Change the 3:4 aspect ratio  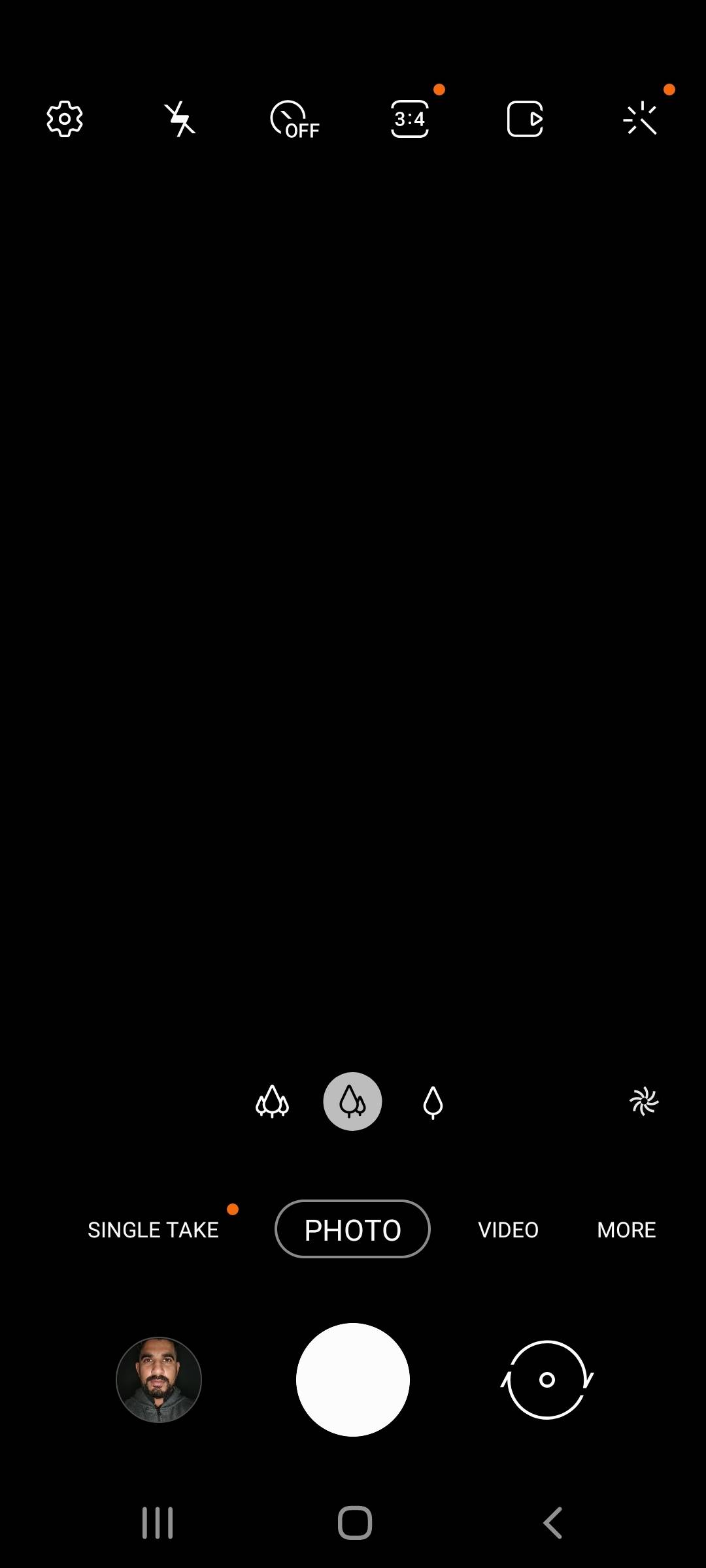pos(410,119)
